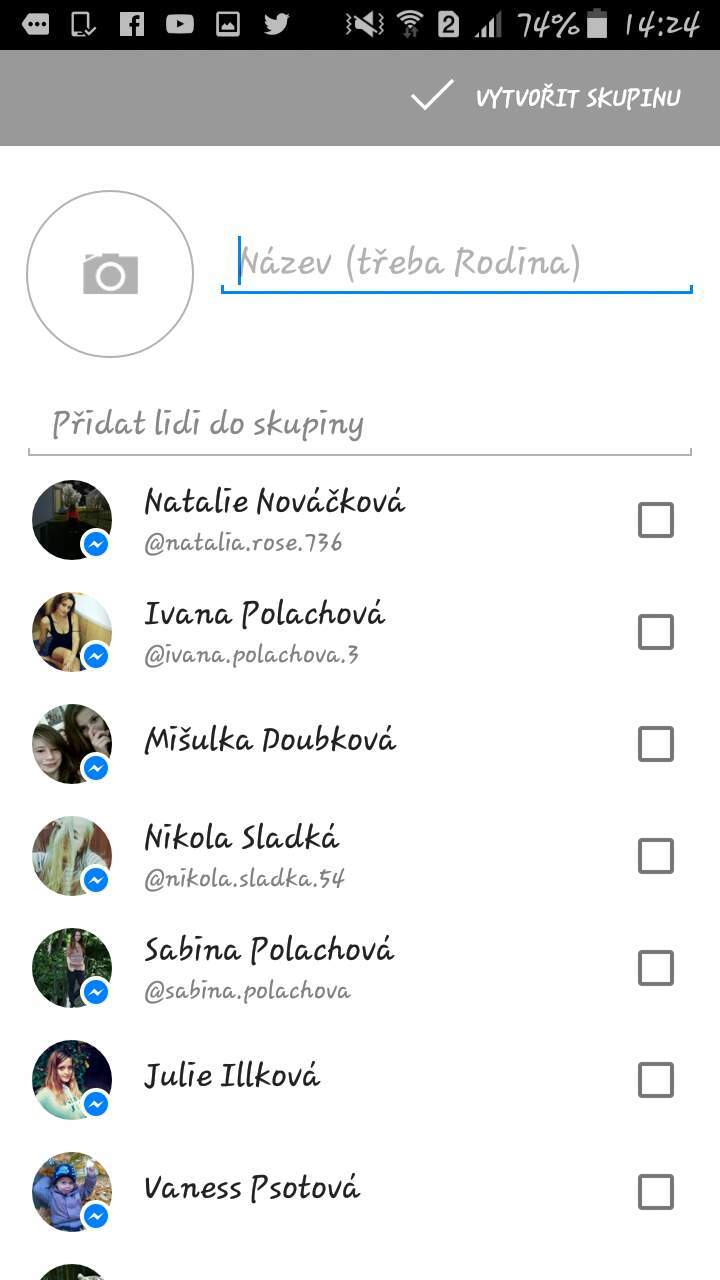Tick Mišulka Doubková's checkbox
This screenshot has width=720, height=1280.
coord(656,744)
